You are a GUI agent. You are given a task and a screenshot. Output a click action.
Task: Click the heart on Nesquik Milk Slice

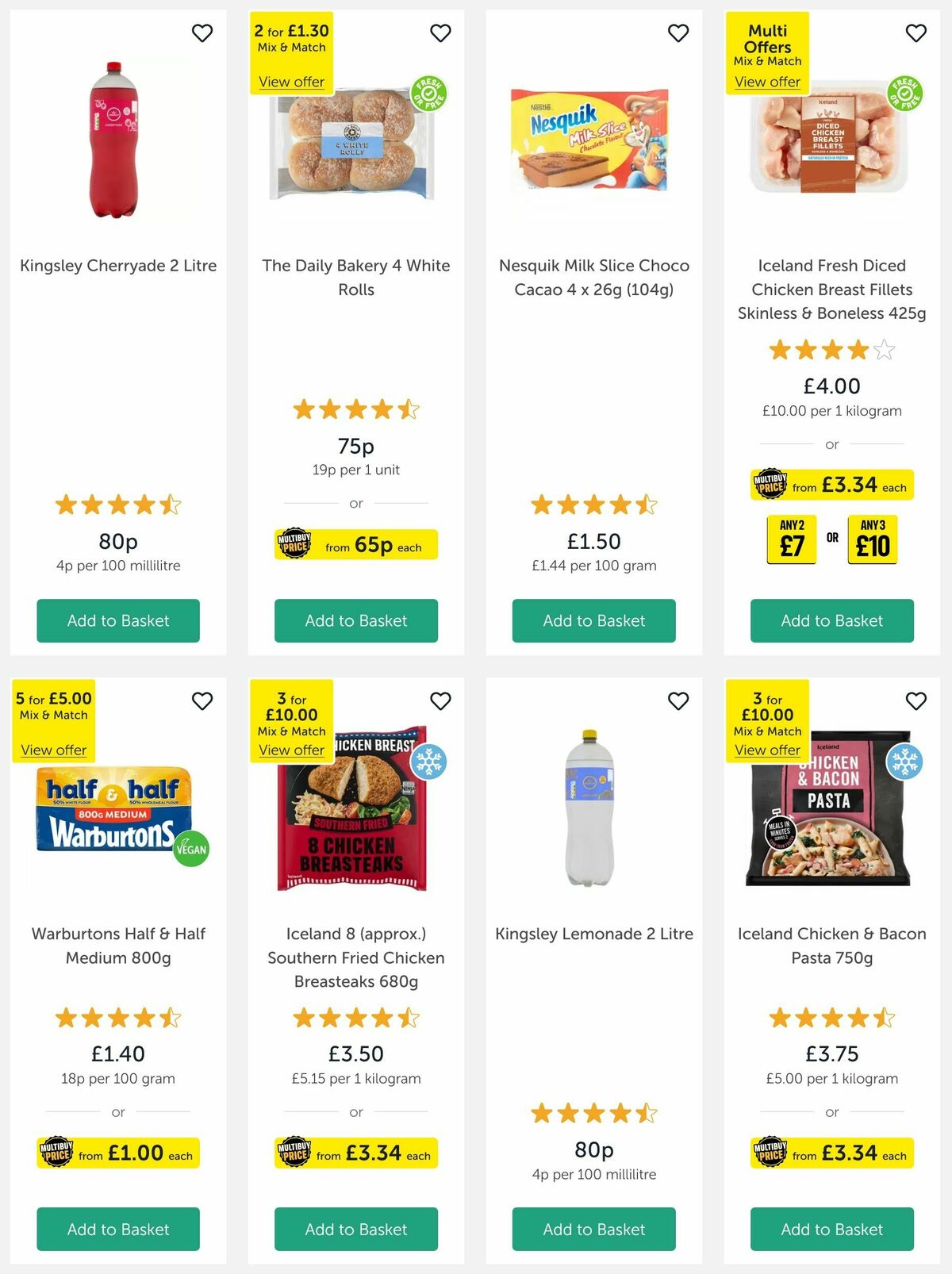[x=678, y=33]
